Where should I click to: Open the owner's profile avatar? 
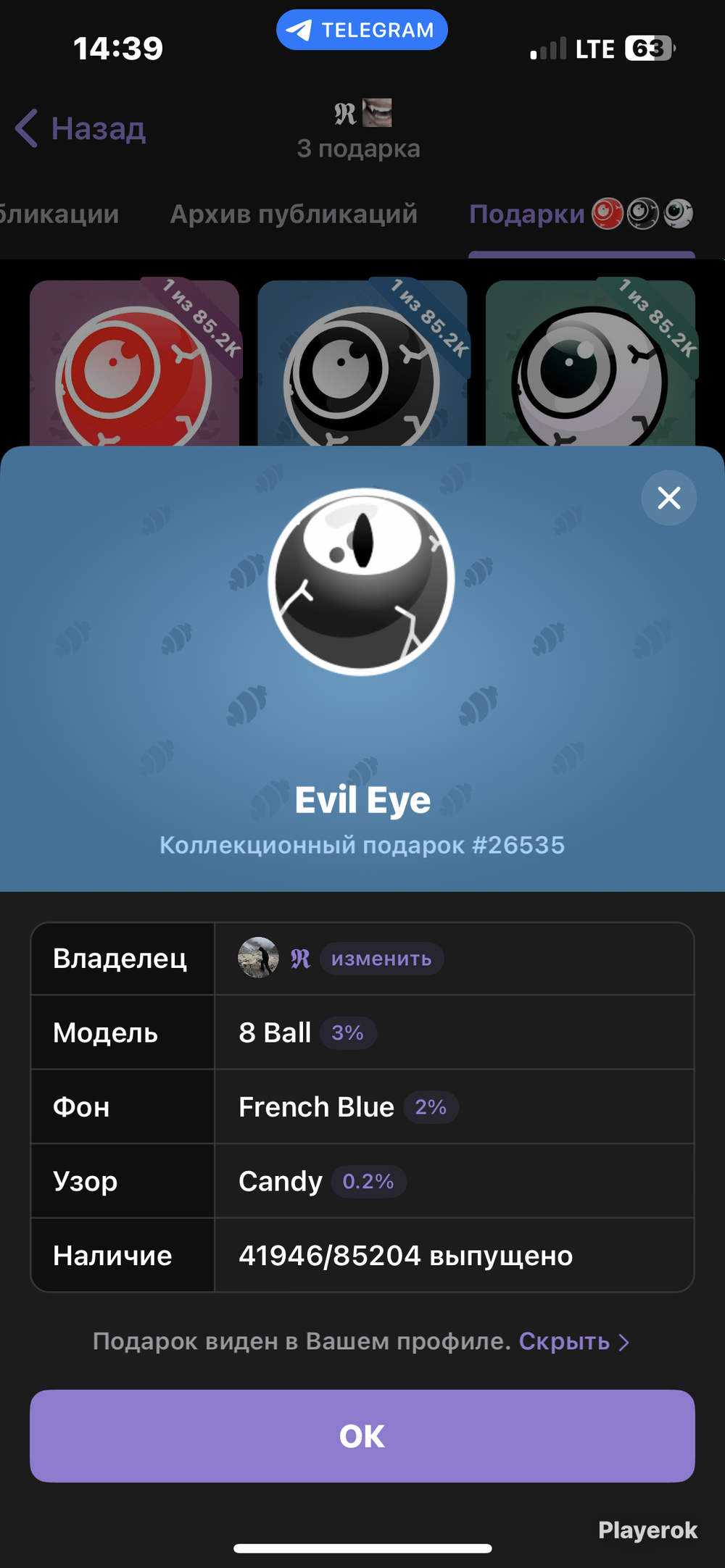(258, 958)
